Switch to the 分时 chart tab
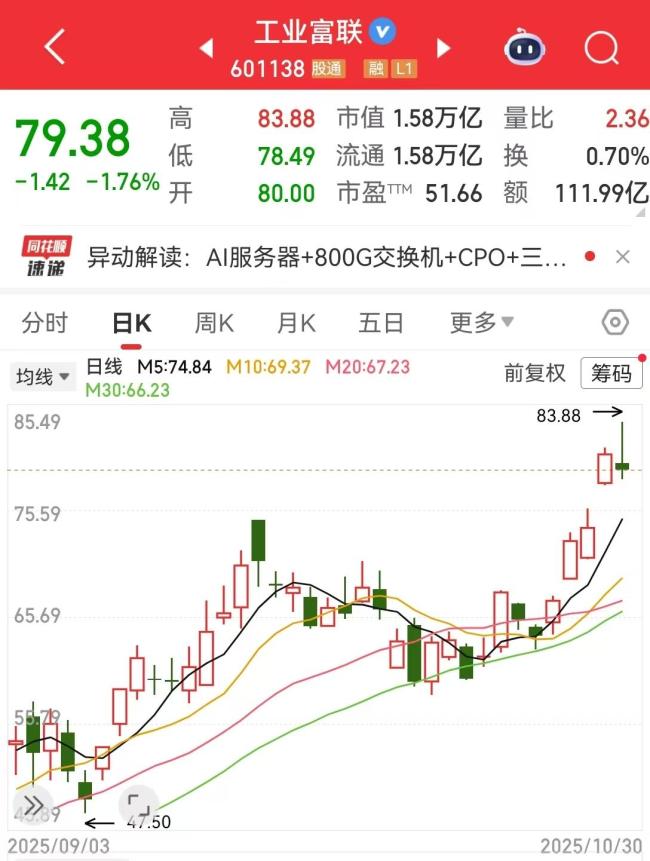This screenshot has height=861, width=650. click(x=45, y=323)
